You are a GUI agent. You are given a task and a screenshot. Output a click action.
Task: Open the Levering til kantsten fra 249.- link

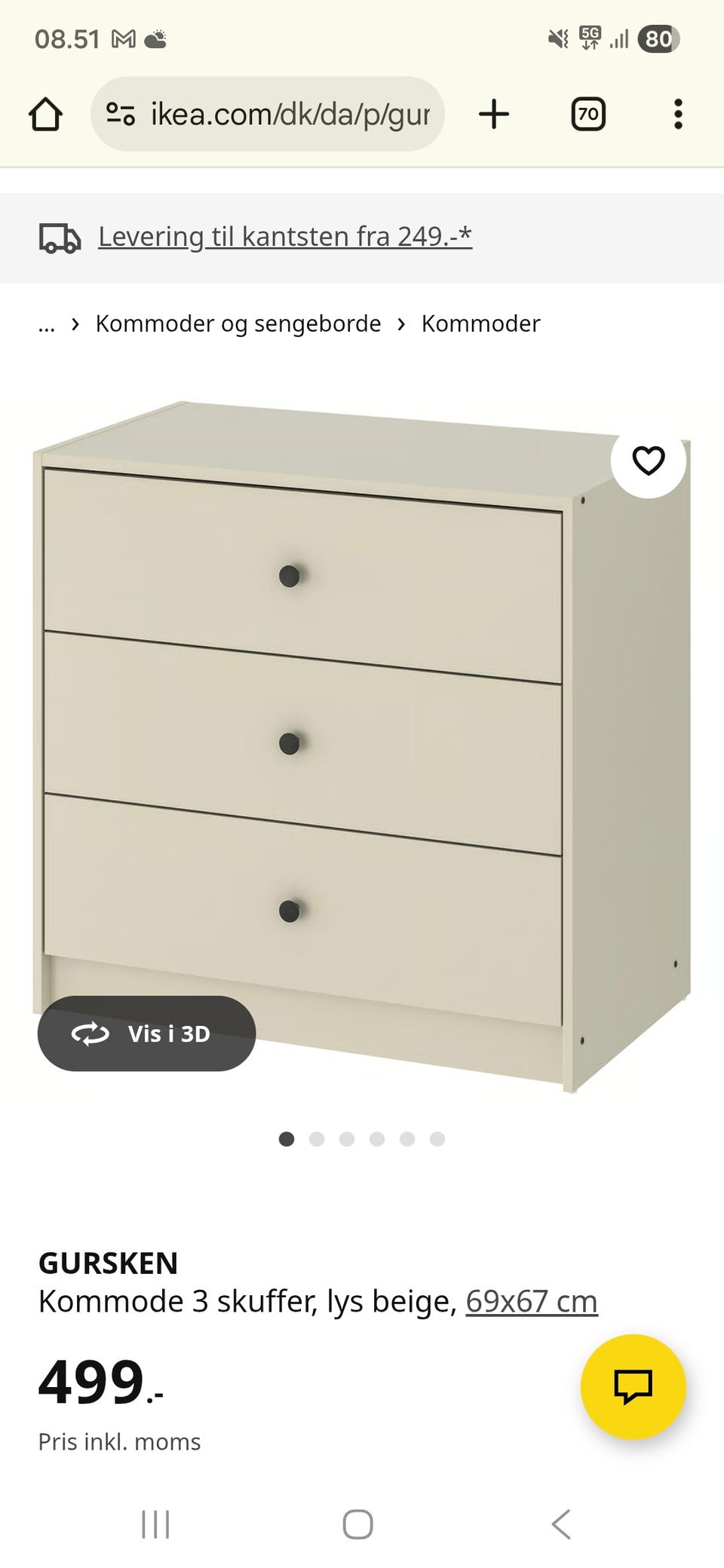(284, 236)
